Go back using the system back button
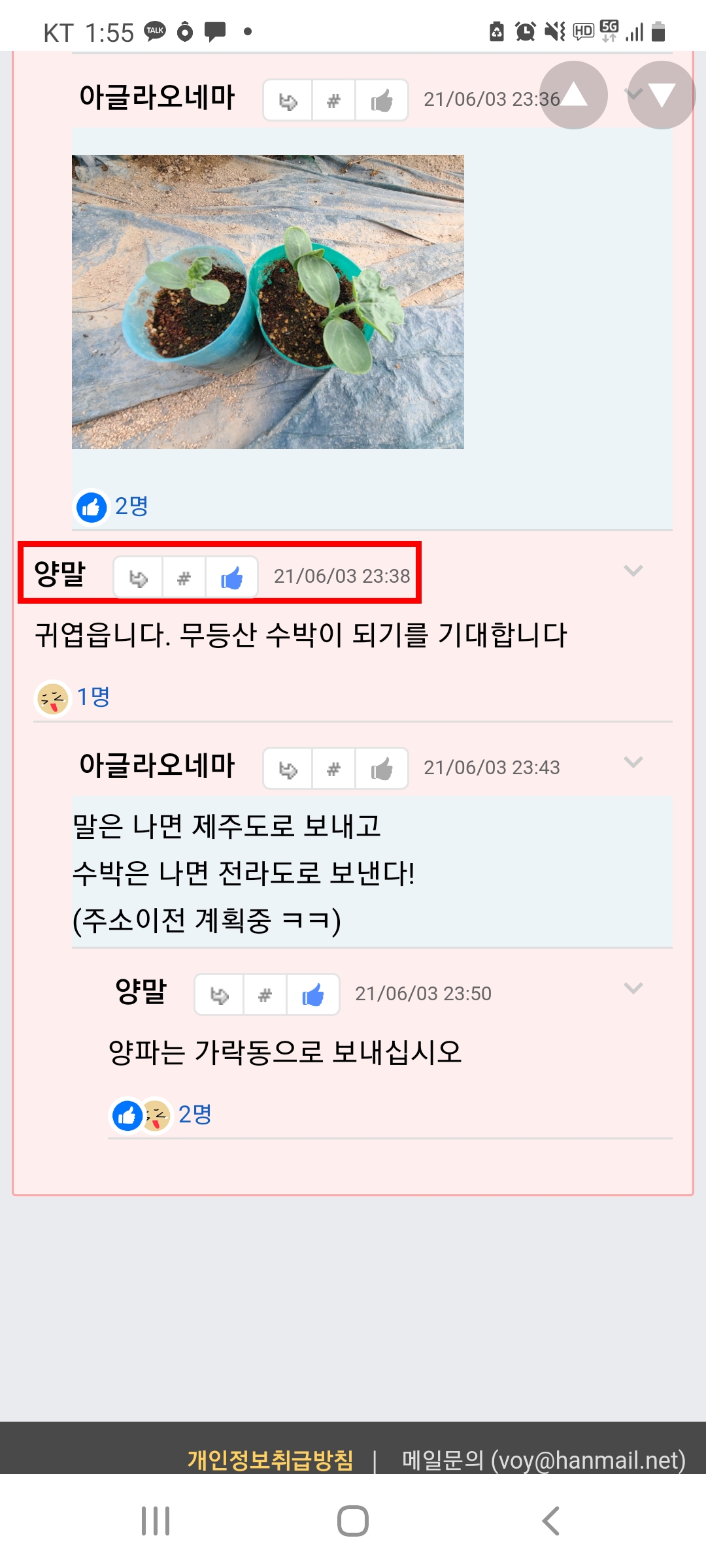706x1568 pixels. pyautogui.click(x=551, y=1521)
